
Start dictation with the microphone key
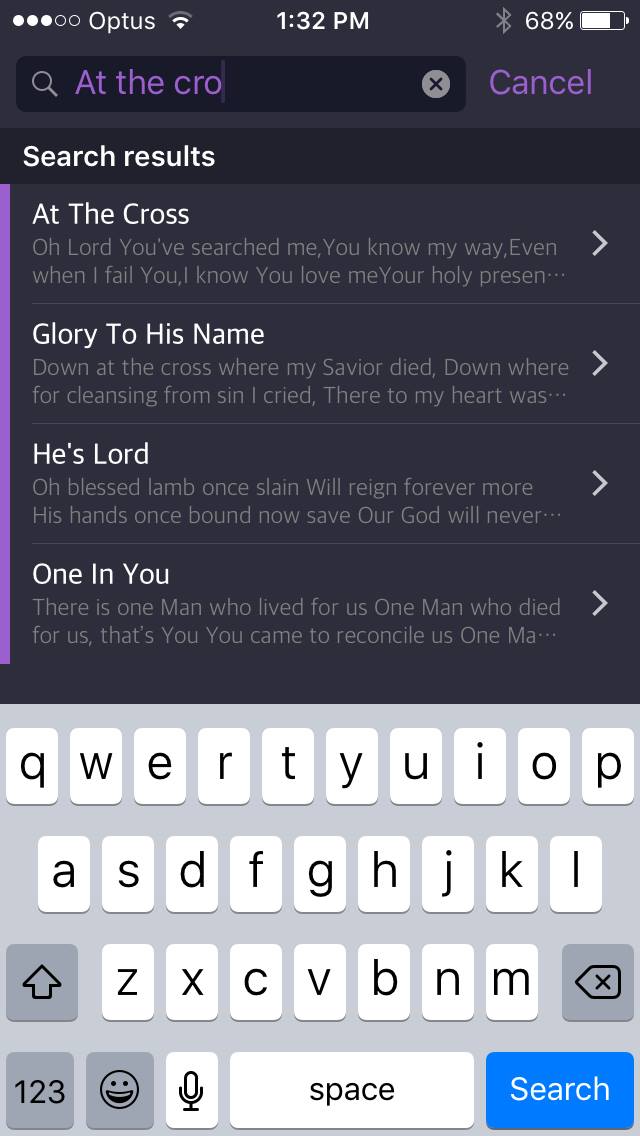tap(192, 1089)
